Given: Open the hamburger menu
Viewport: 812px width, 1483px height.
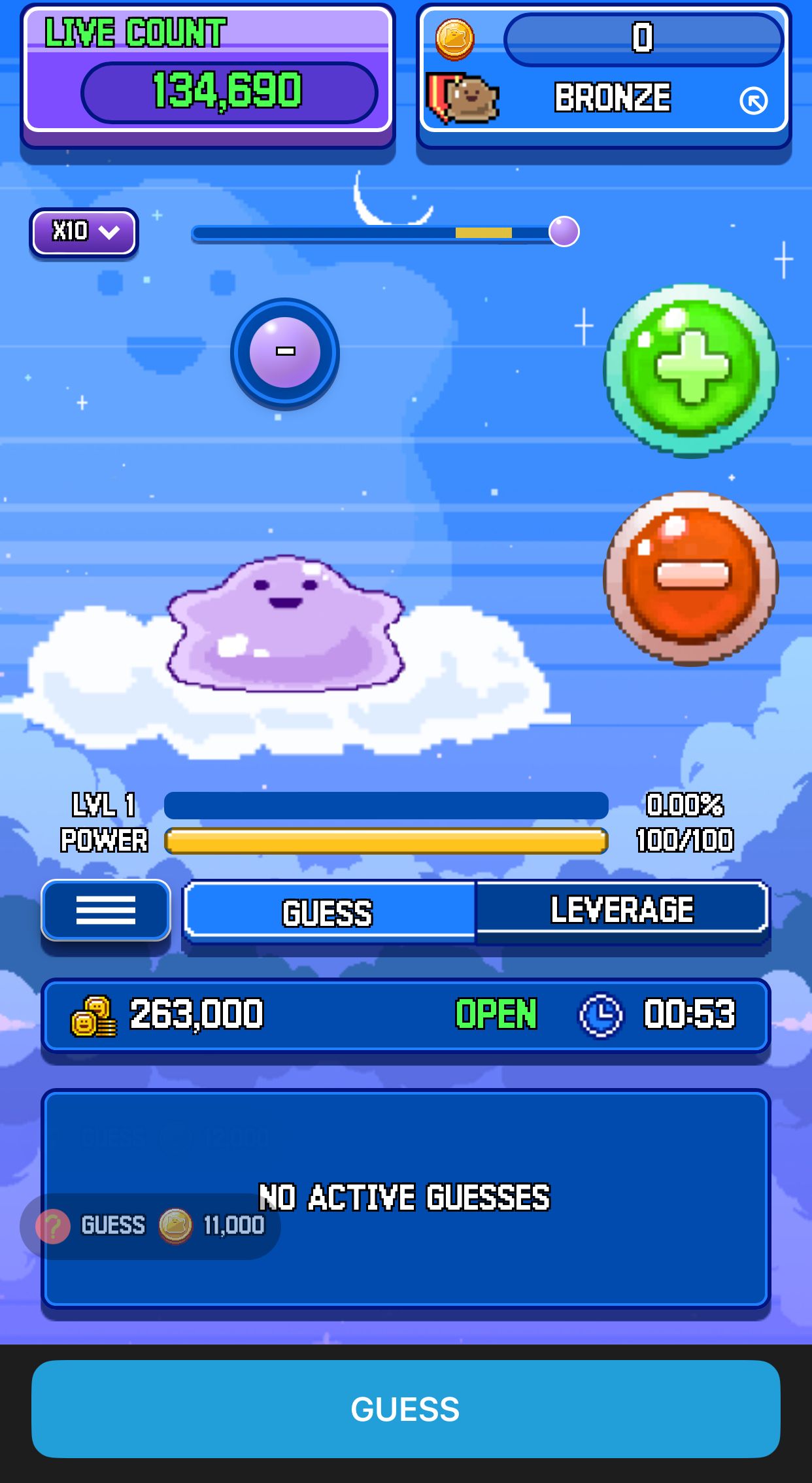Looking at the screenshot, I should [x=105, y=911].
